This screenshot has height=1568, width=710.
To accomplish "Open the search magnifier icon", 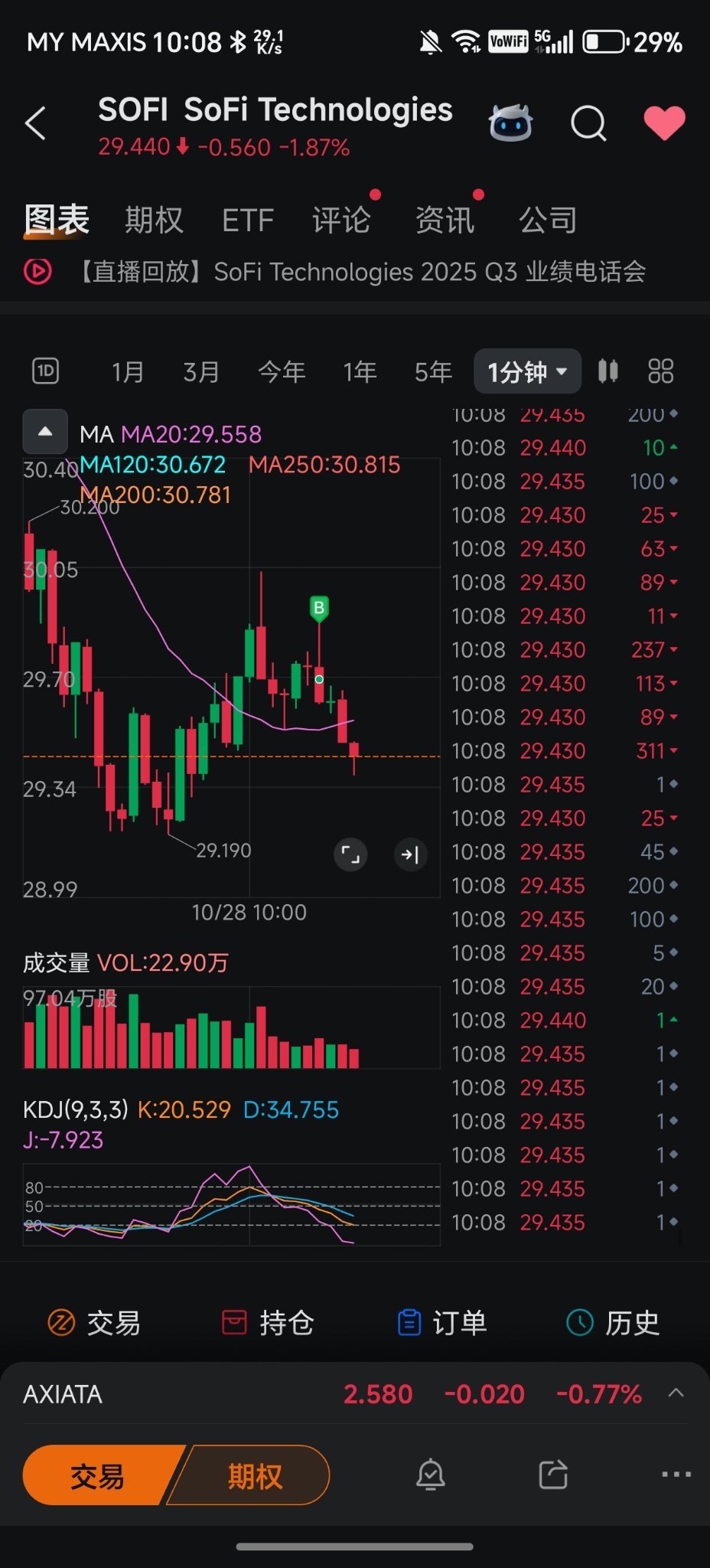I will pyautogui.click(x=588, y=123).
